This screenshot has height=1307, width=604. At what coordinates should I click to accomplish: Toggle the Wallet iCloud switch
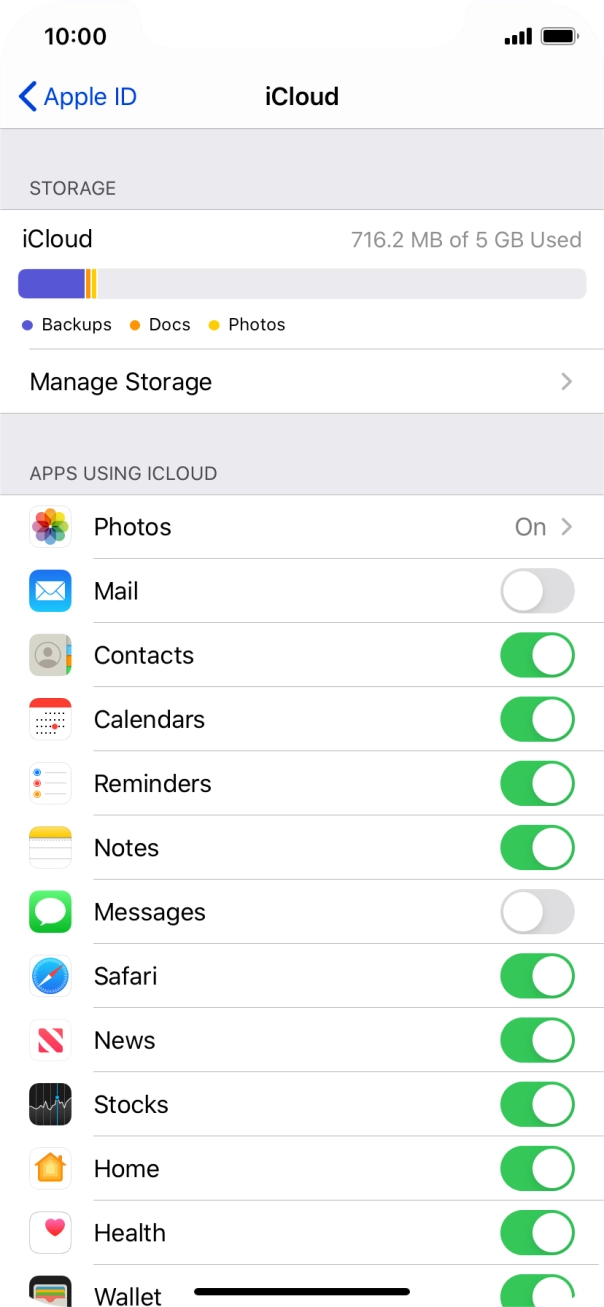537,1290
